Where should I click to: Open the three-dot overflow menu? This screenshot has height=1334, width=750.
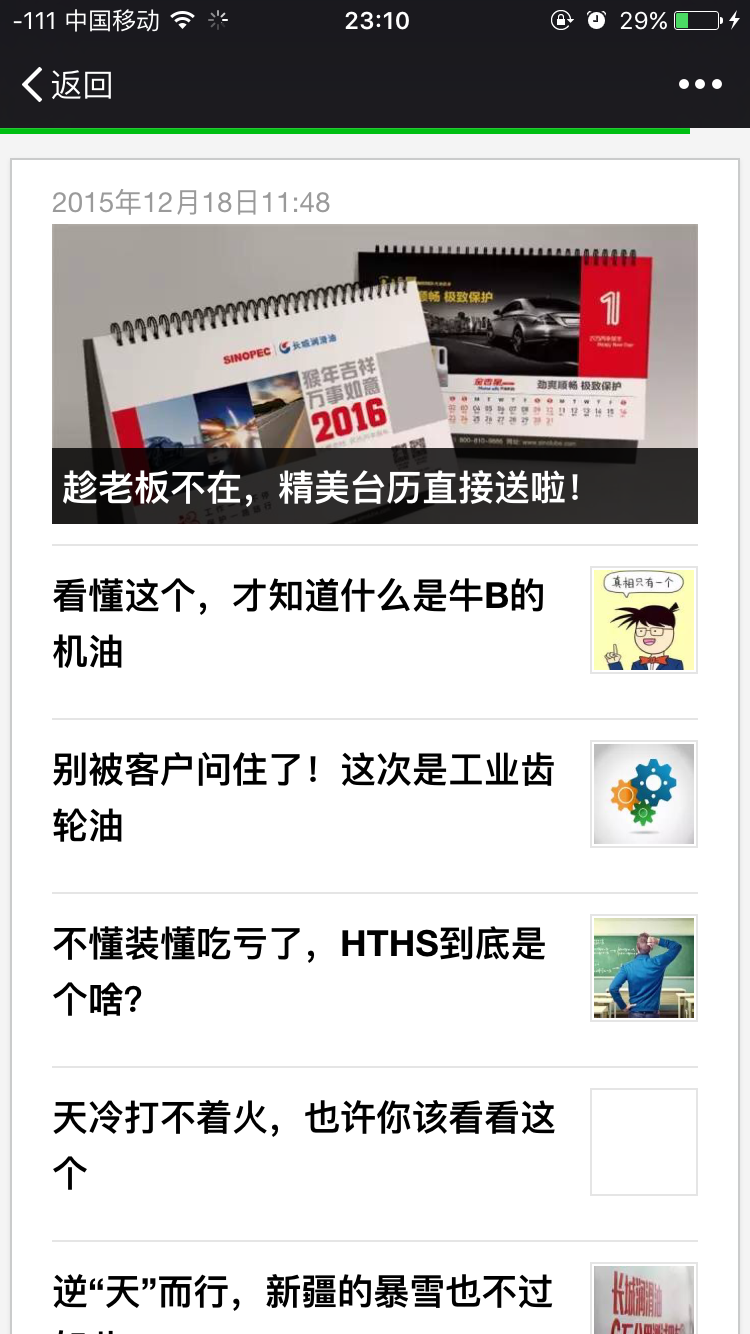700,85
